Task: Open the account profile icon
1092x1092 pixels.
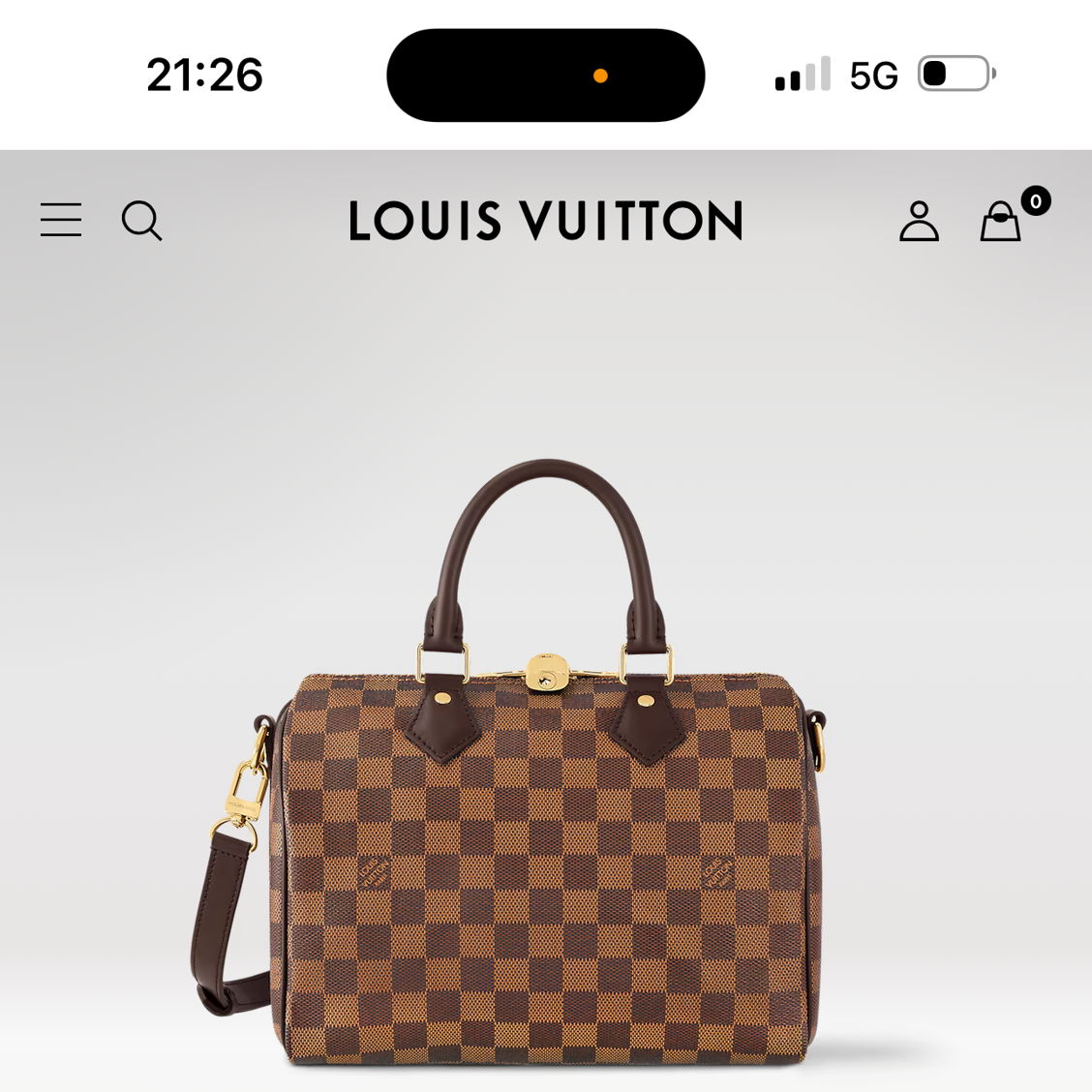Action: coord(919,221)
